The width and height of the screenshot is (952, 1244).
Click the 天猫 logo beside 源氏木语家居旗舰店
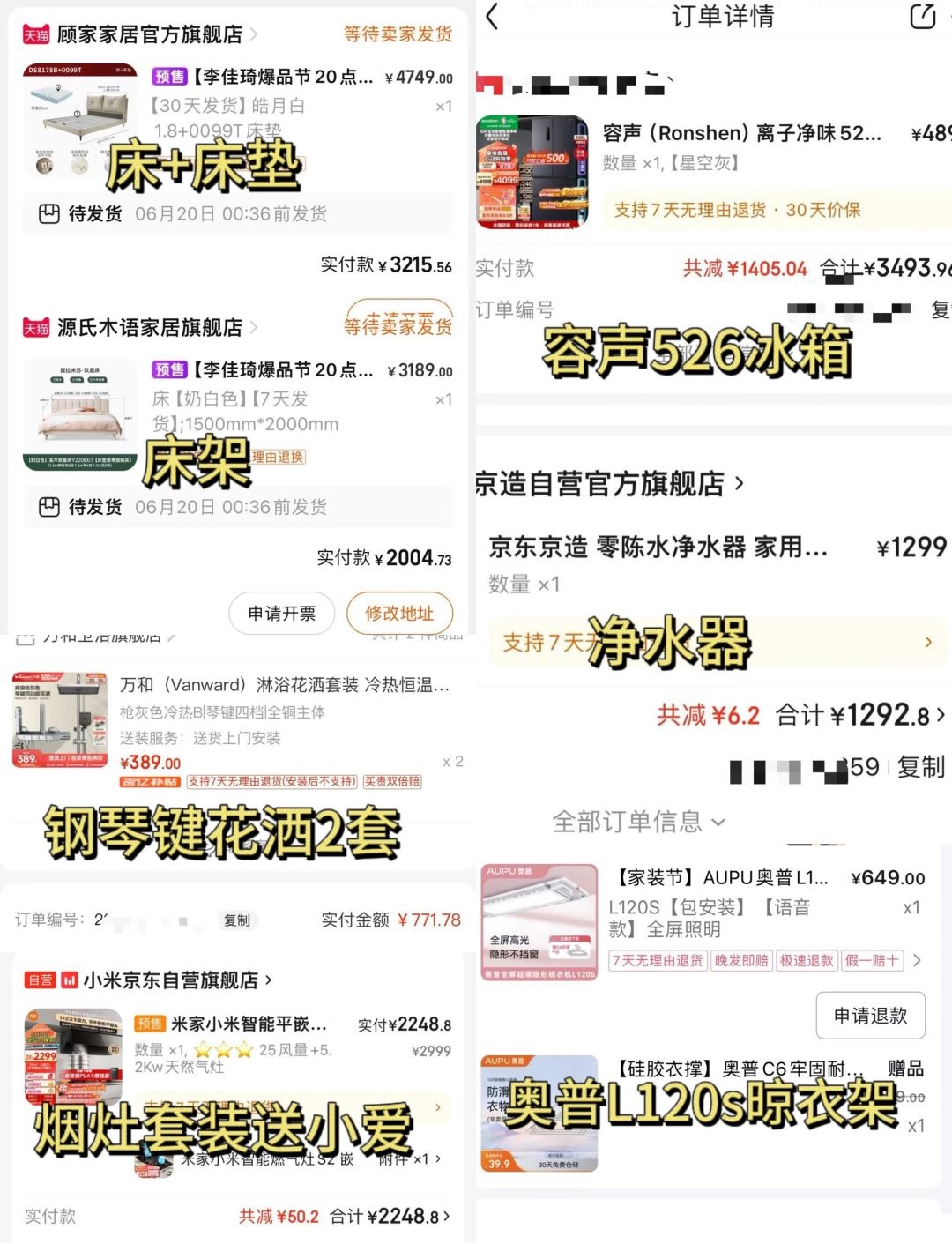click(35, 327)
